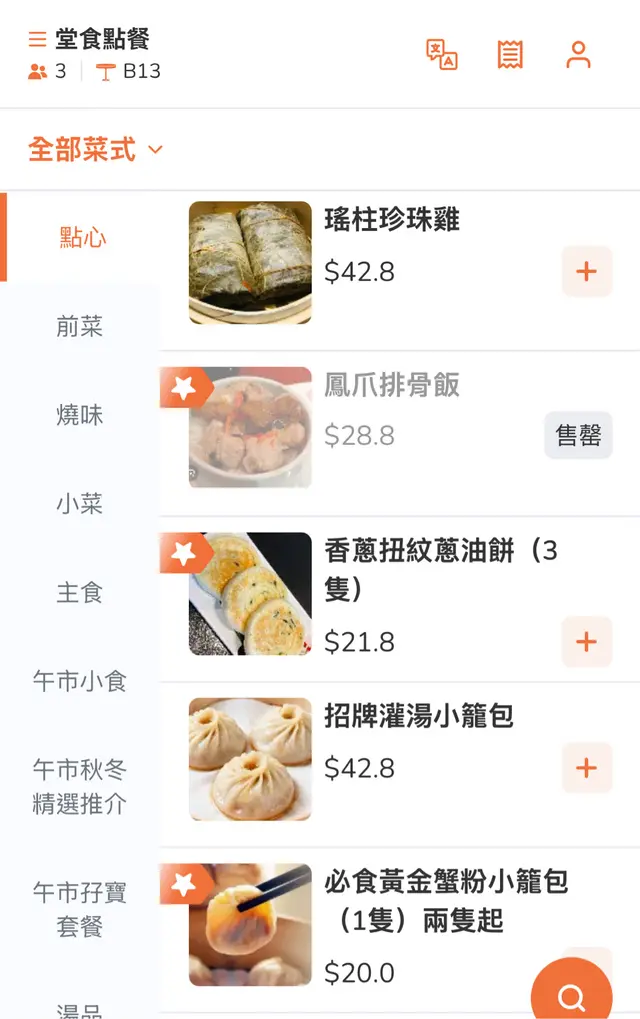Image resolution: width=640 pixels, height=1019 pixels.
Task: Open the 必食黃金蟹粉小籠包 item
Action: [x=445, y=900]
